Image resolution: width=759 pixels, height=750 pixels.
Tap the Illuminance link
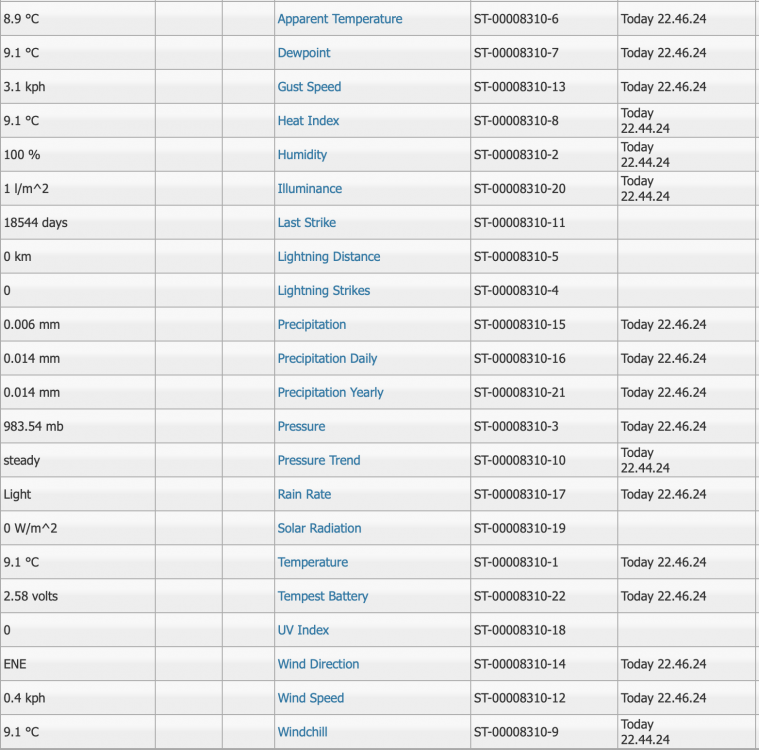309,189
